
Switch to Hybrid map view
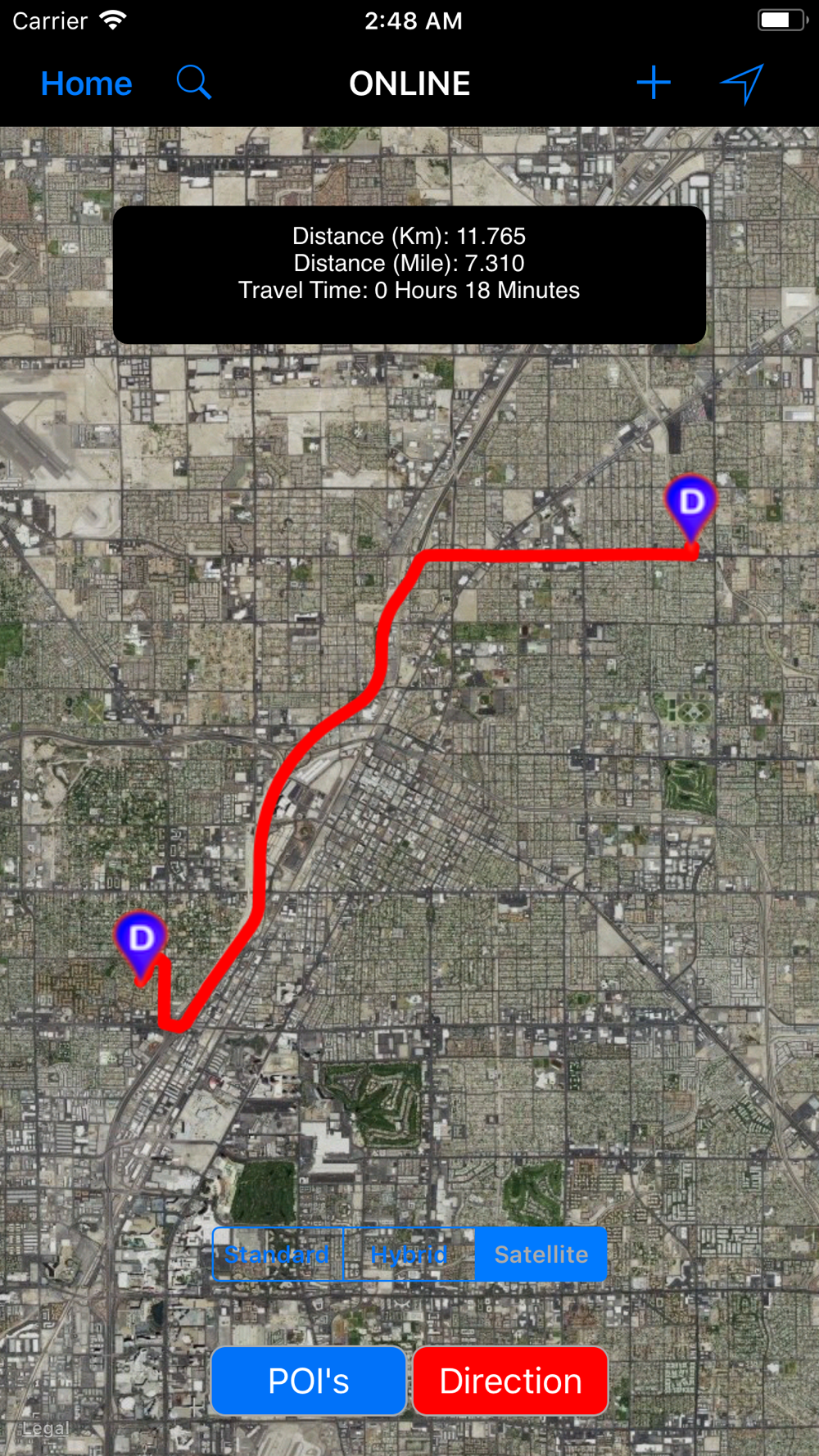point(409,1254)
